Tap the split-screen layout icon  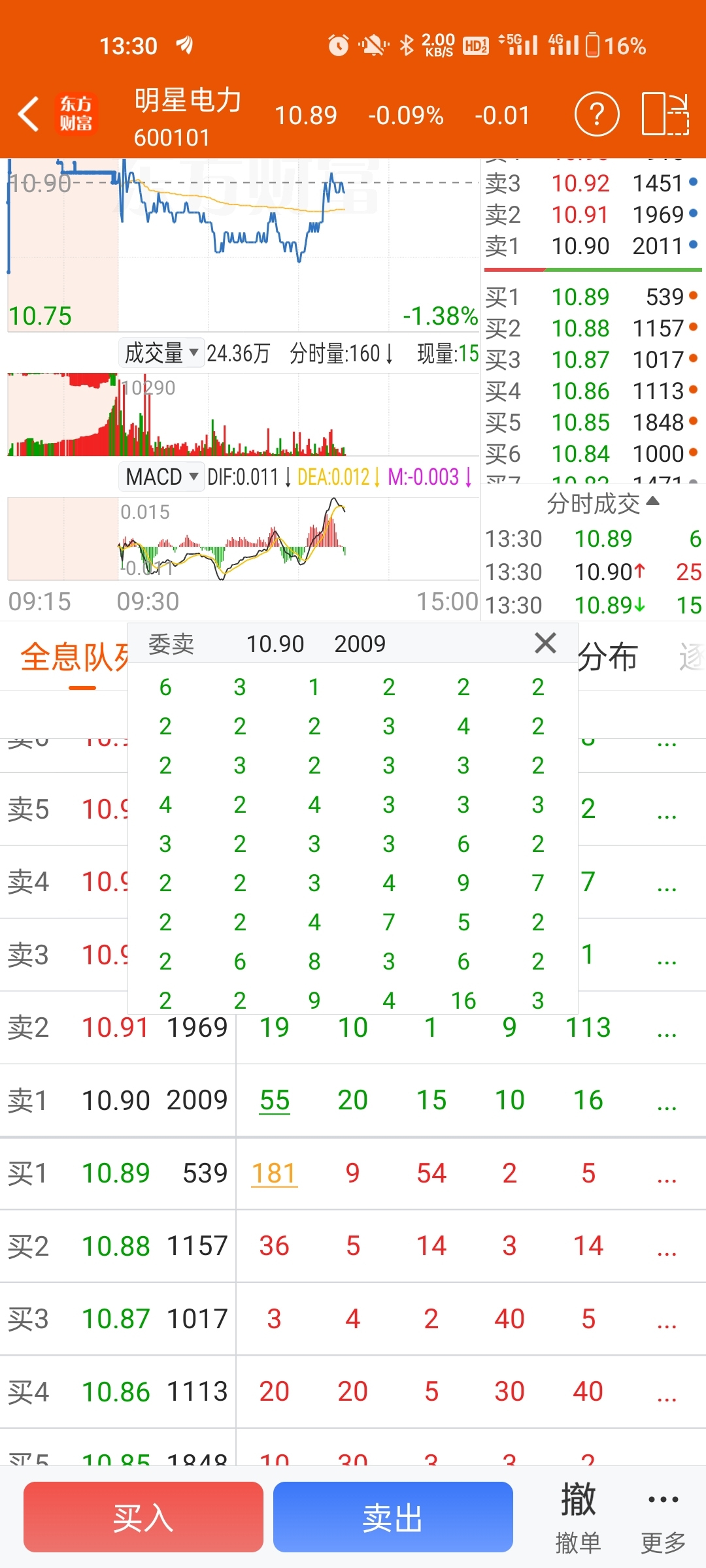click(665, 114)
